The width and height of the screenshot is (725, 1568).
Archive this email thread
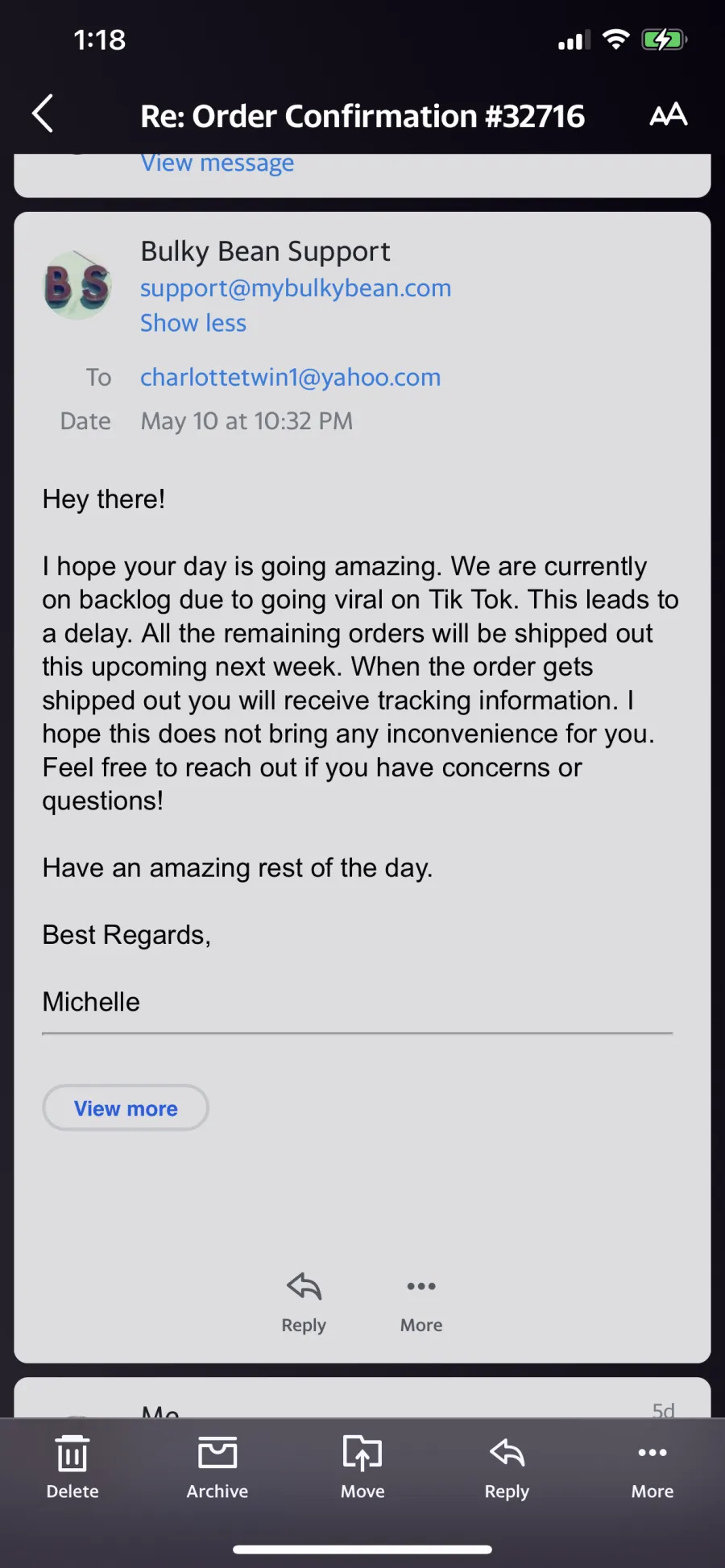217,1467
